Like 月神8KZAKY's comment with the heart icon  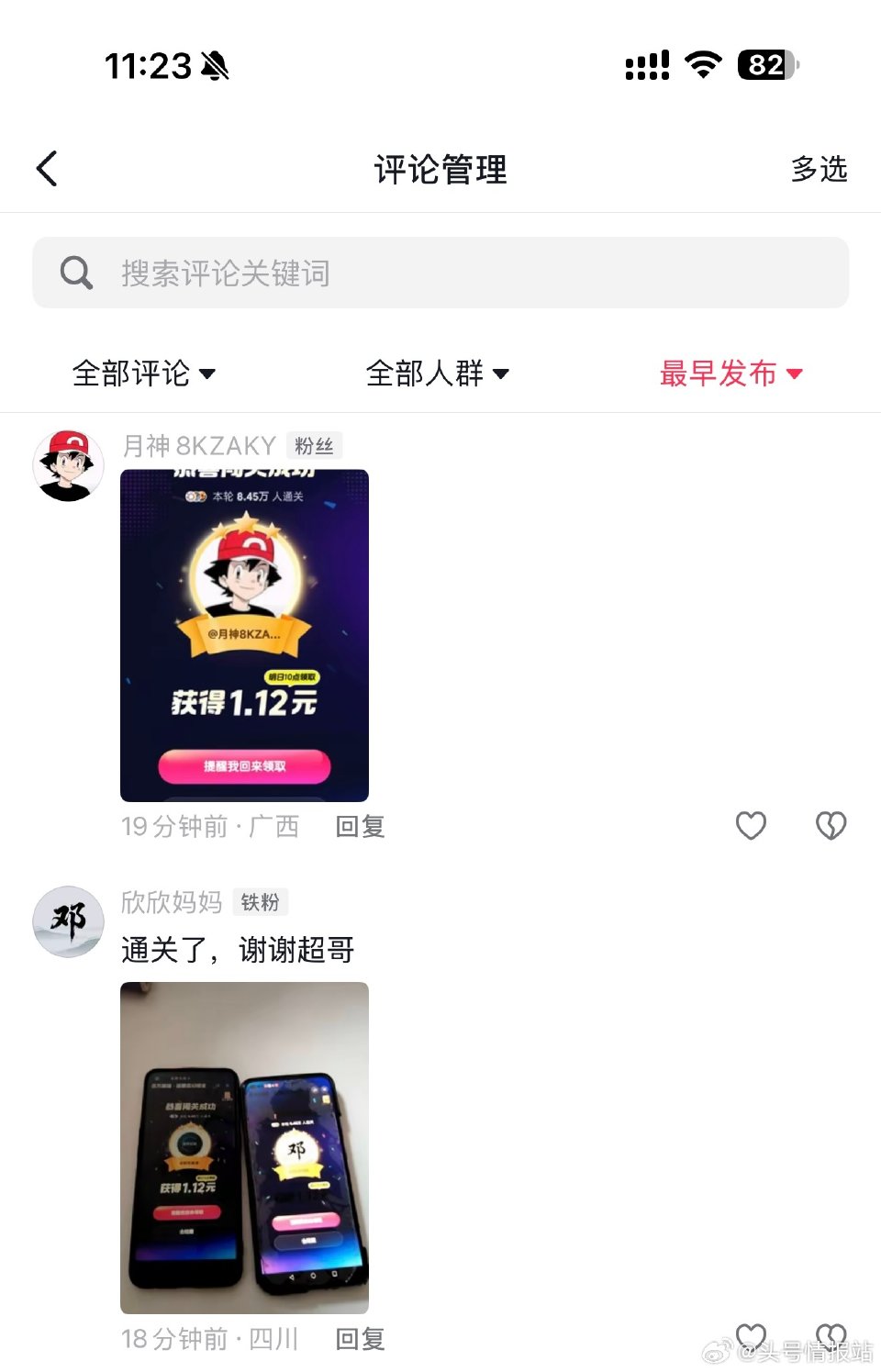[x=751, y=825]
